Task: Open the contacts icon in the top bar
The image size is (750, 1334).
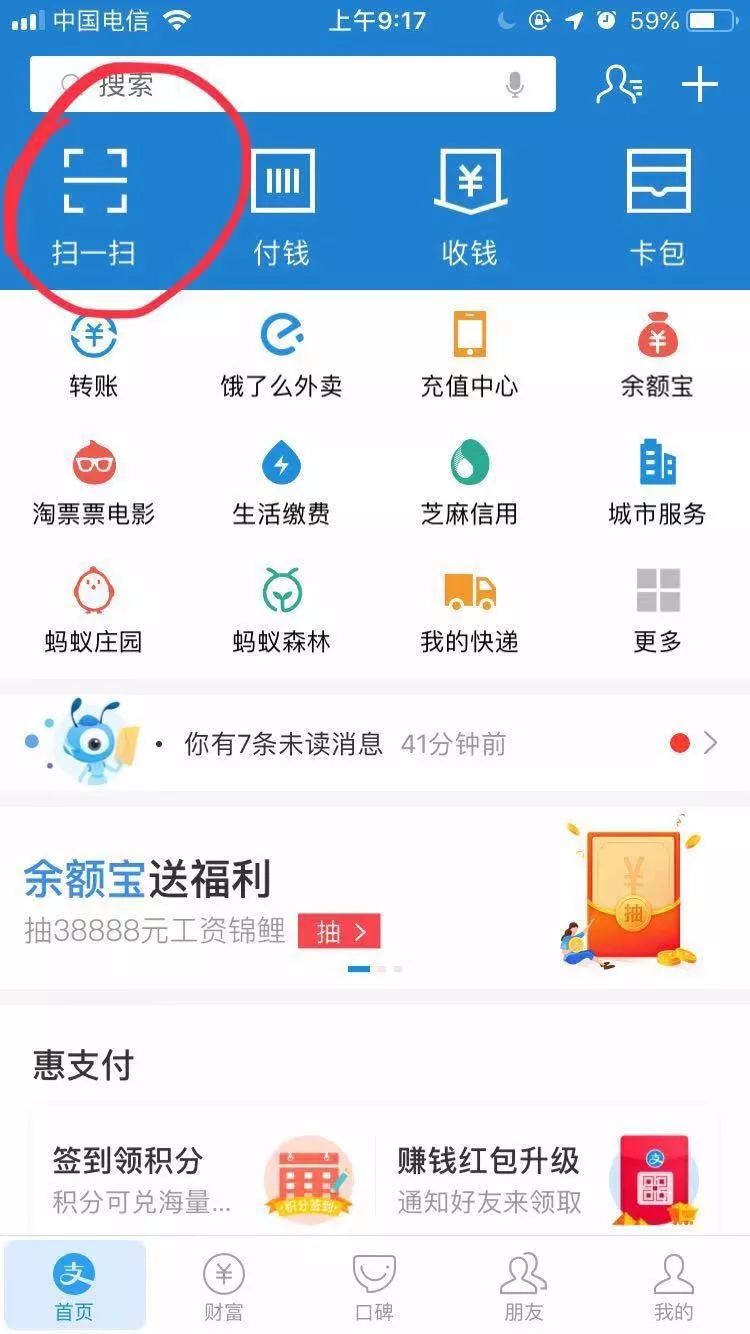Action: coord(619,85)
